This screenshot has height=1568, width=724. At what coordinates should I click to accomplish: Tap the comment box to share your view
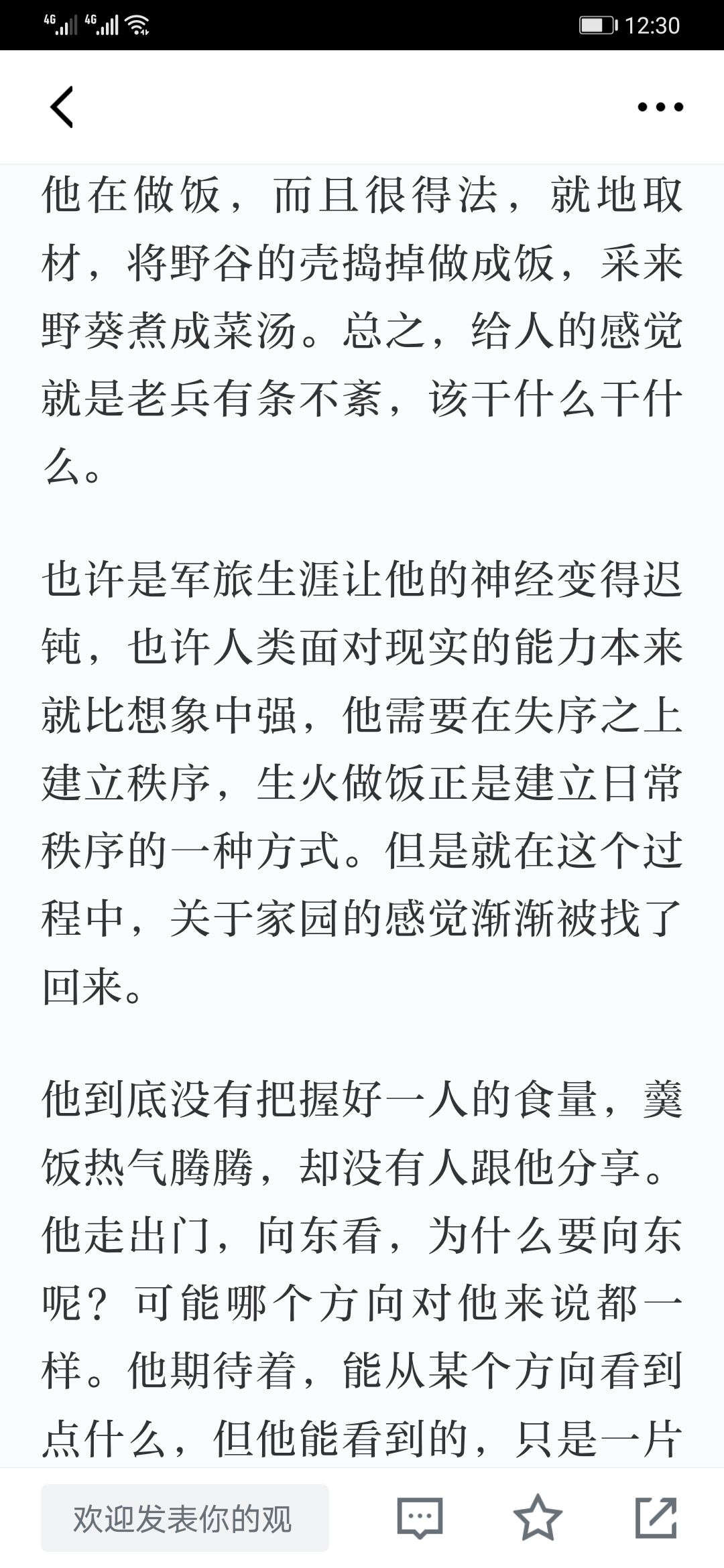(x=185, y=1518)
